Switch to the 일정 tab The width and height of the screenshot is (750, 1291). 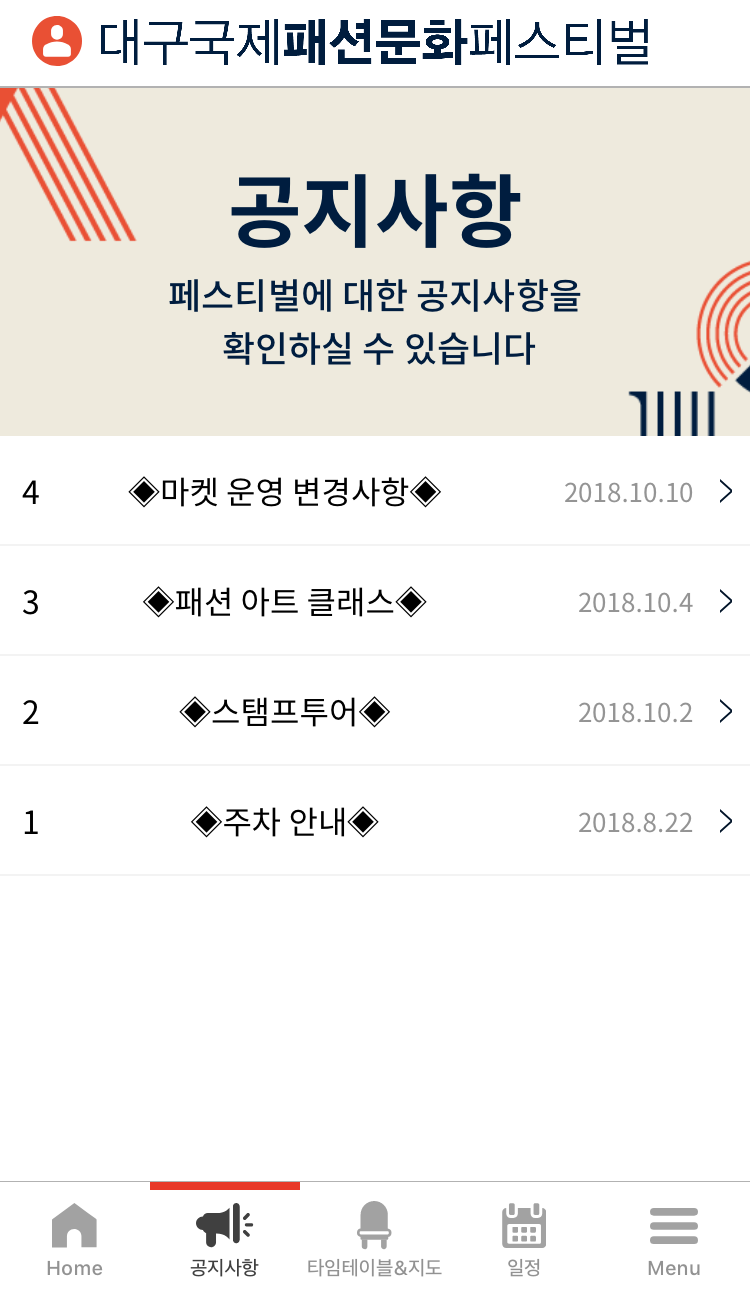click(524, 1238)
